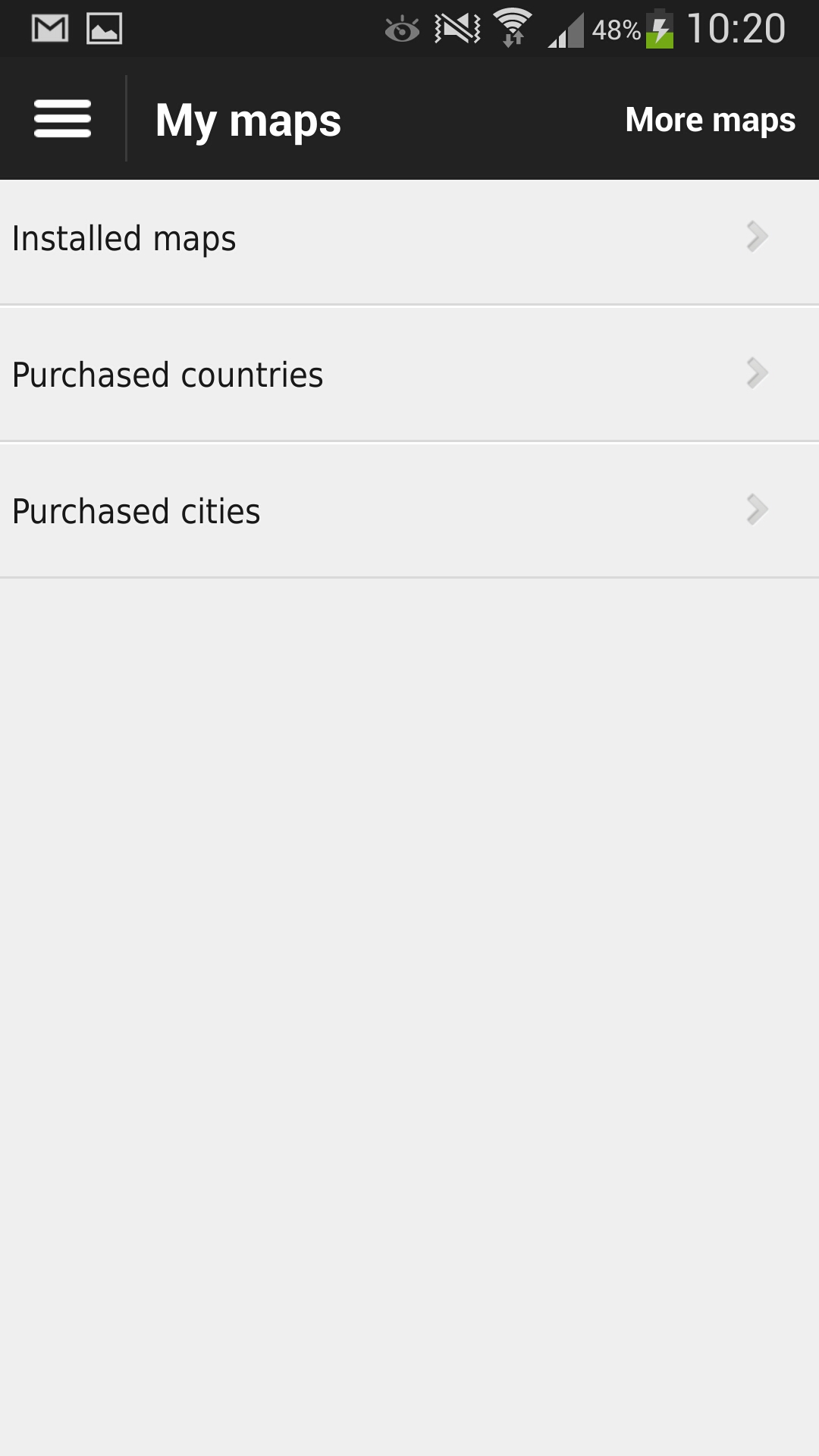Open the navigation drawer menu
The height and width of the screenshot is (1456, 819).
tap(62, 118)
